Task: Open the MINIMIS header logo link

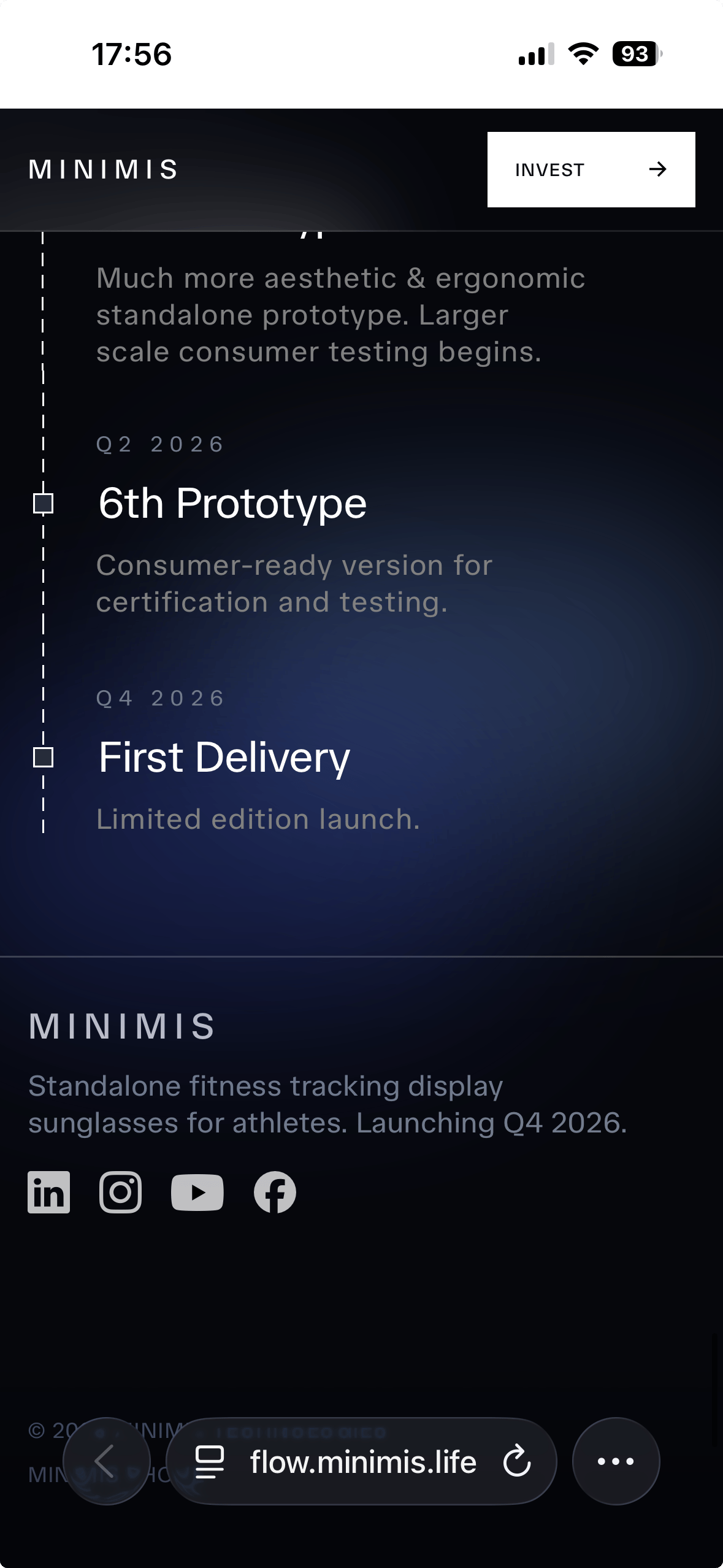Action: tap(103, 170)
